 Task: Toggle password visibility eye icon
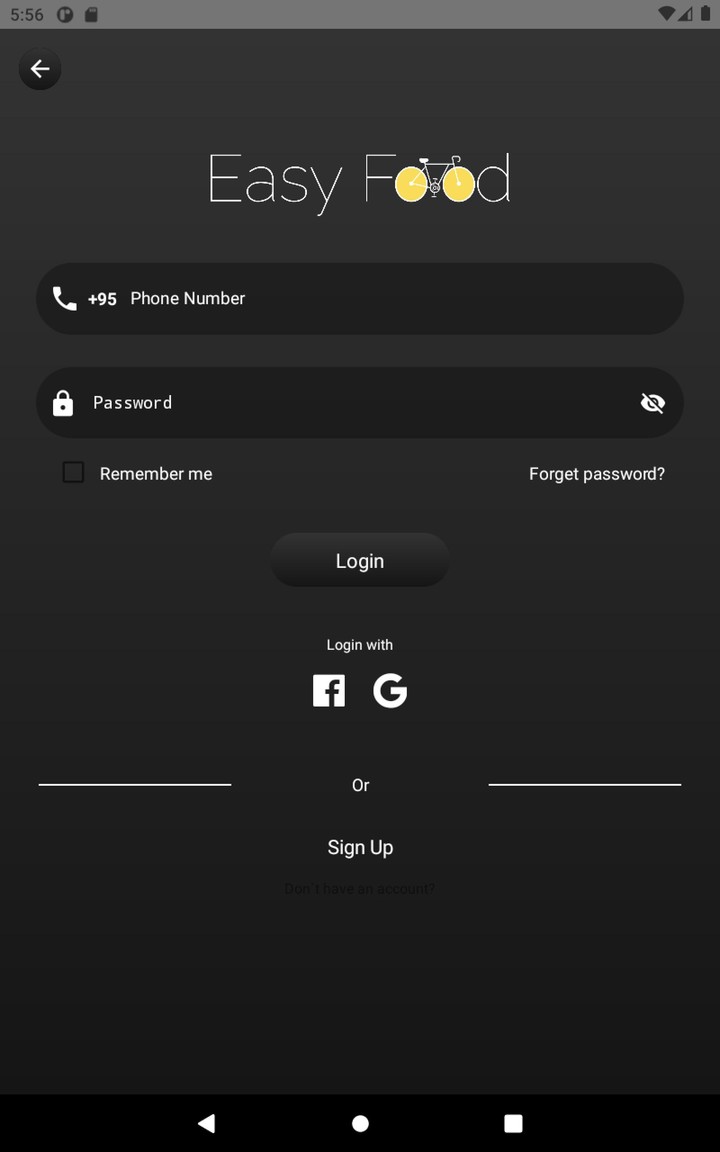[652, 402]
